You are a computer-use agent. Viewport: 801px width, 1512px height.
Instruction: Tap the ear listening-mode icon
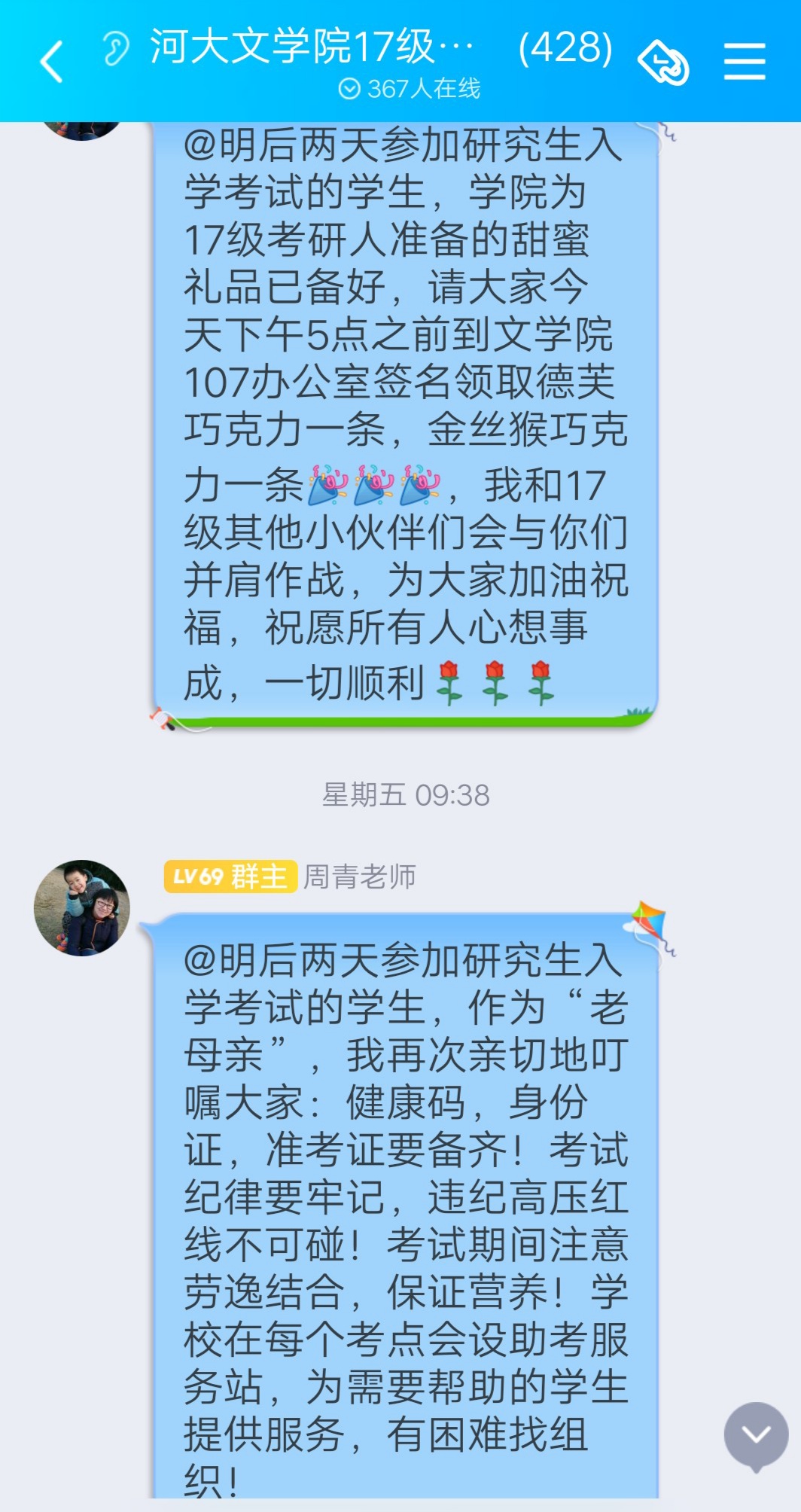[x=115, y=49]
